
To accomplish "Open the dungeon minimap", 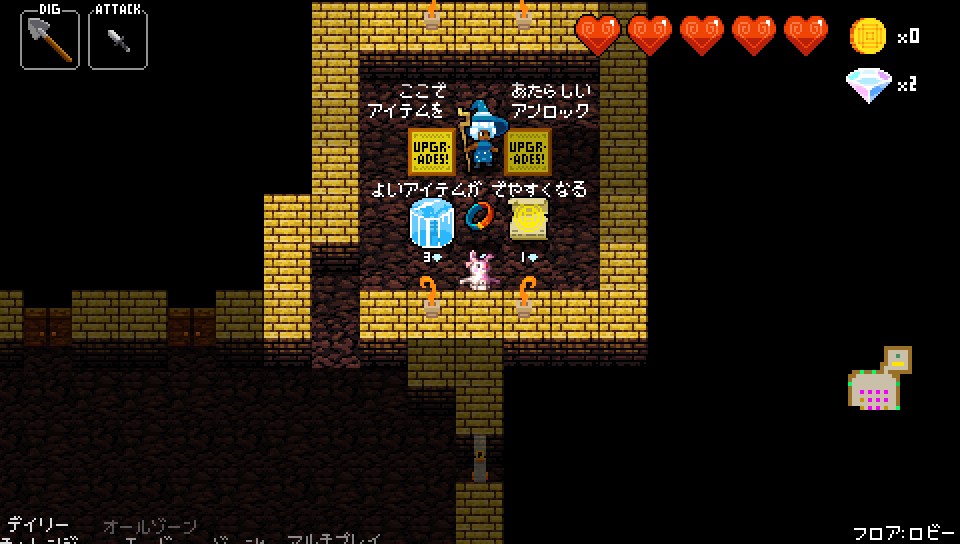I will point(880,380).
